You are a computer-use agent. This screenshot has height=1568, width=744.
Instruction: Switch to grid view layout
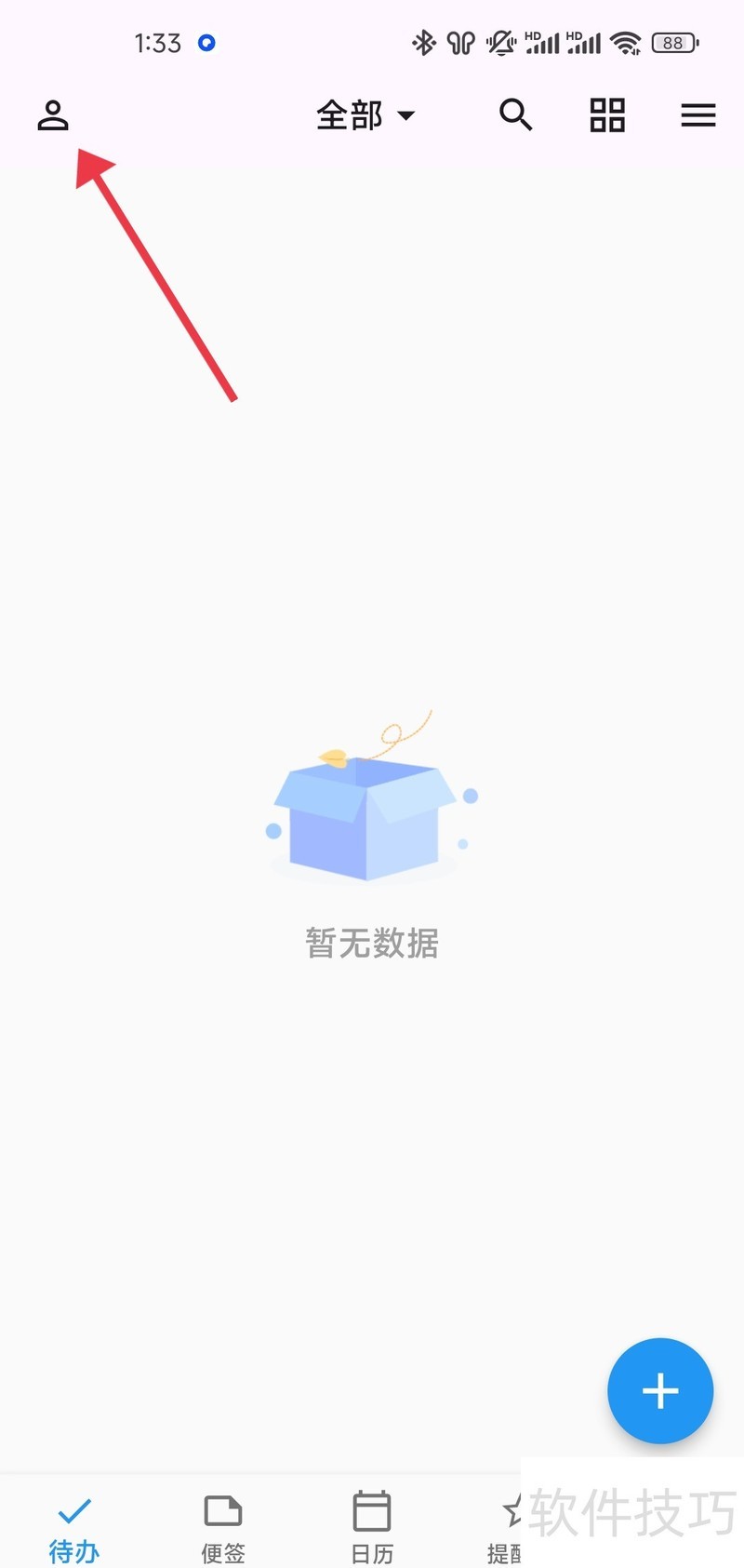coord(607,115)
